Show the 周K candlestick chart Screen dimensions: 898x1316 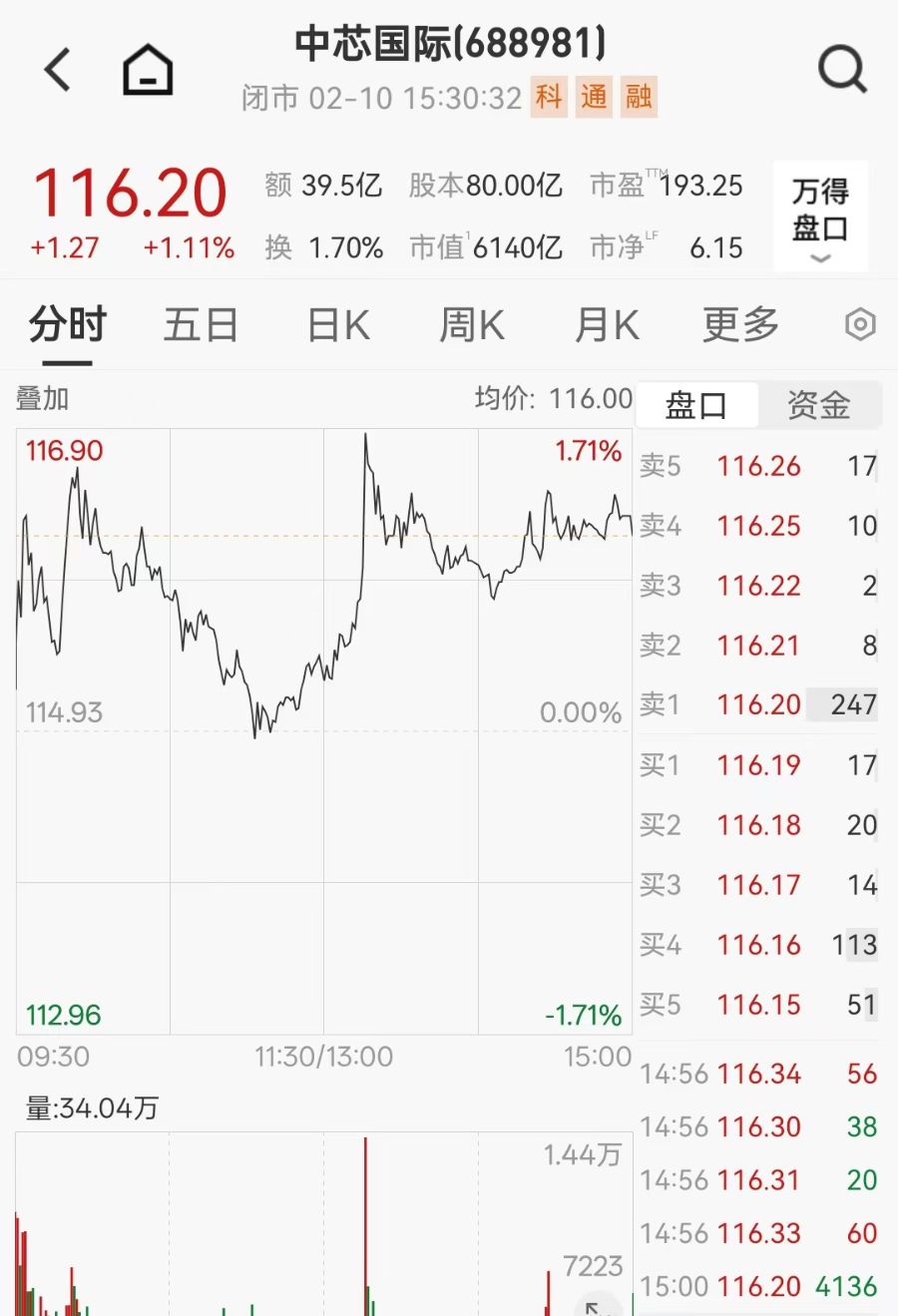[472, 325]
